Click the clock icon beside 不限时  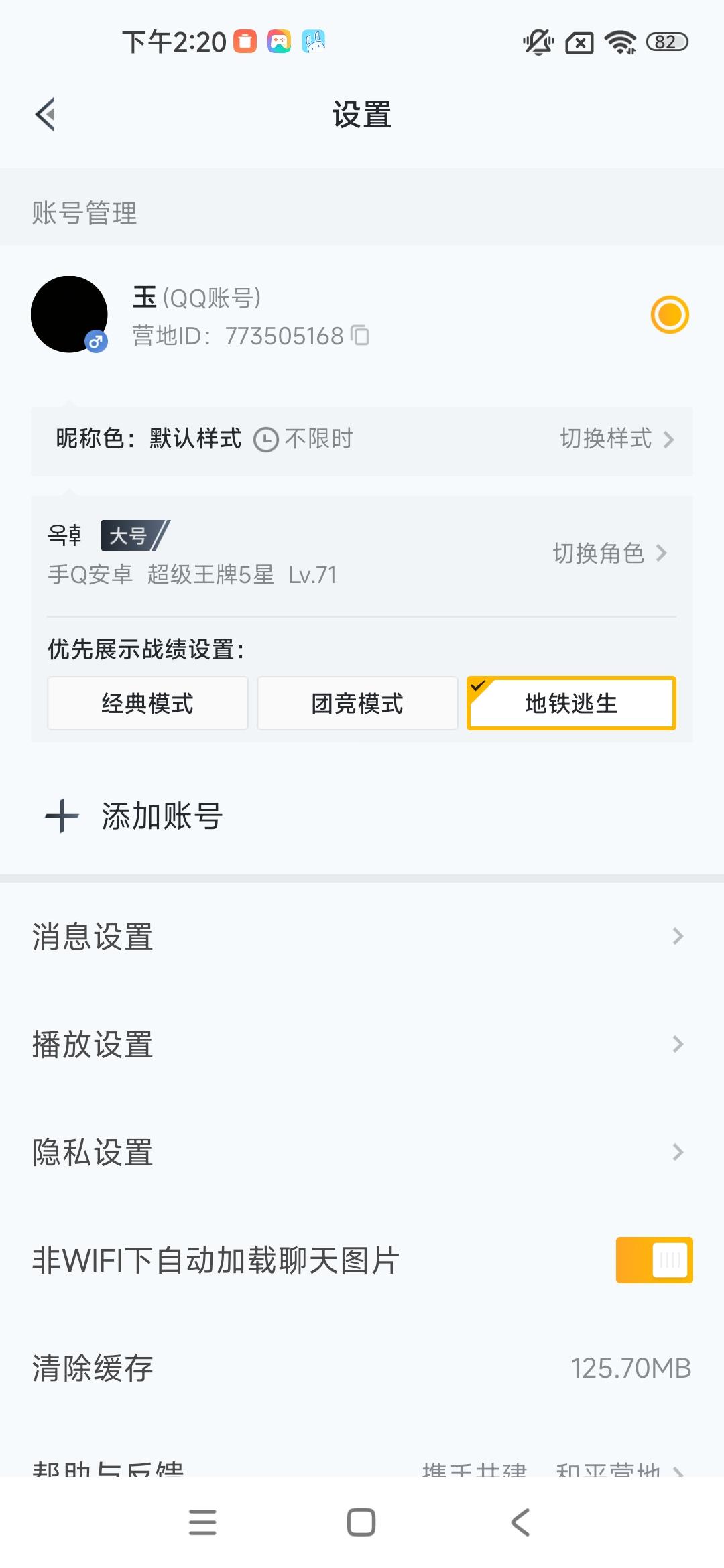pos(265,440)
